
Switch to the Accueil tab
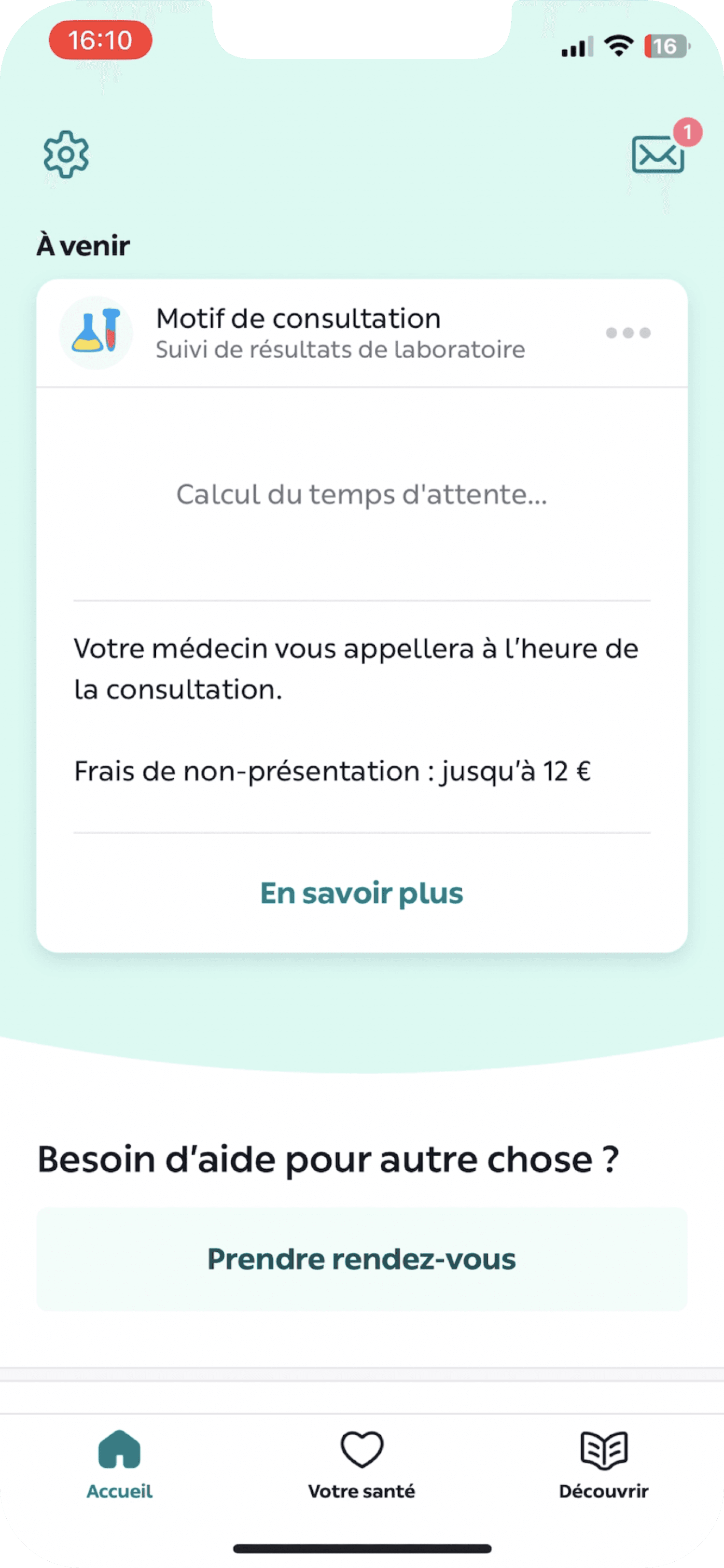[x=119, y=1464]
